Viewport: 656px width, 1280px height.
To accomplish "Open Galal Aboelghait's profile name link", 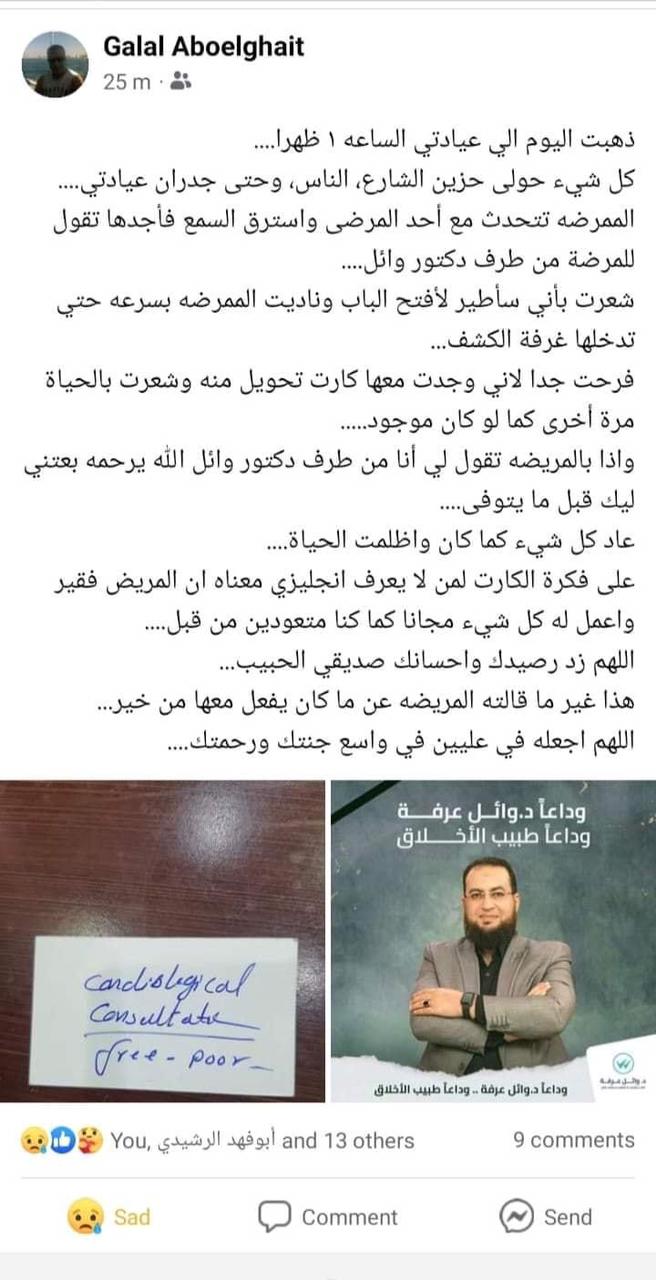I will point(203,46).
